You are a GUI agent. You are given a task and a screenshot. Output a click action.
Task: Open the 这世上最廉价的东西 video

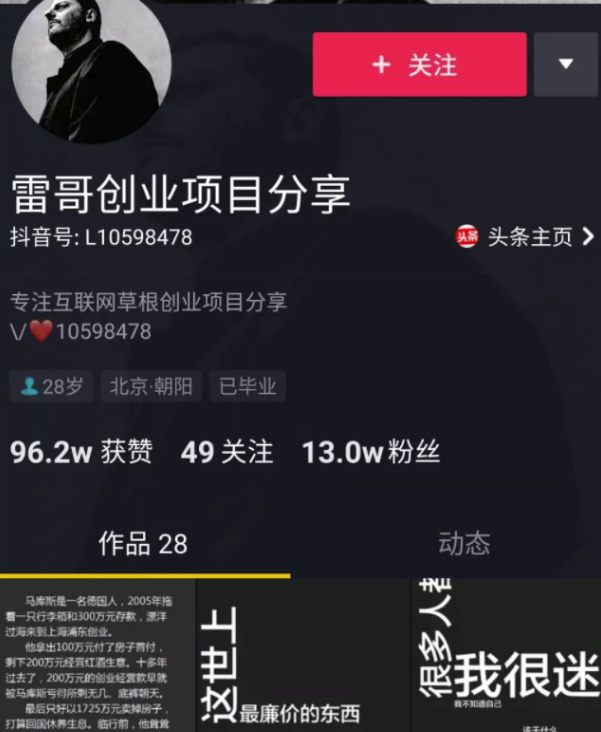302,656
